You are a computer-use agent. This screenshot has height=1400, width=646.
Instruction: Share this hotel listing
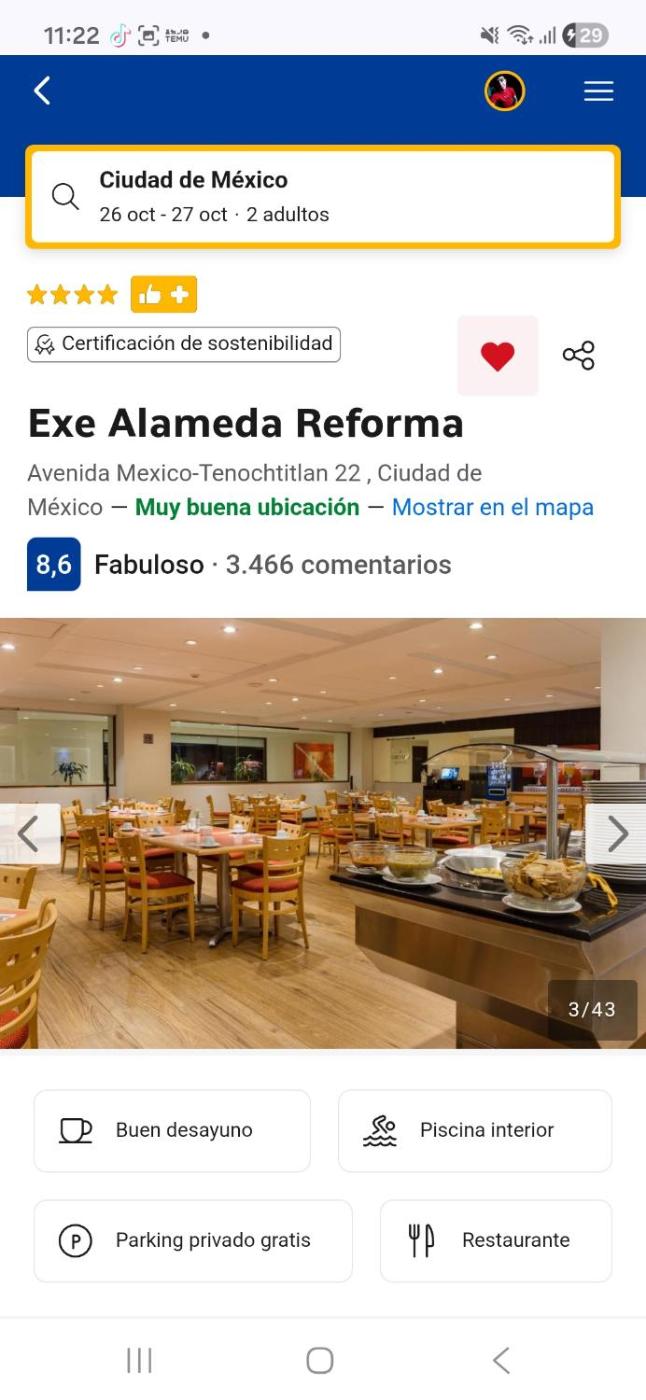(x=578, y=355)
